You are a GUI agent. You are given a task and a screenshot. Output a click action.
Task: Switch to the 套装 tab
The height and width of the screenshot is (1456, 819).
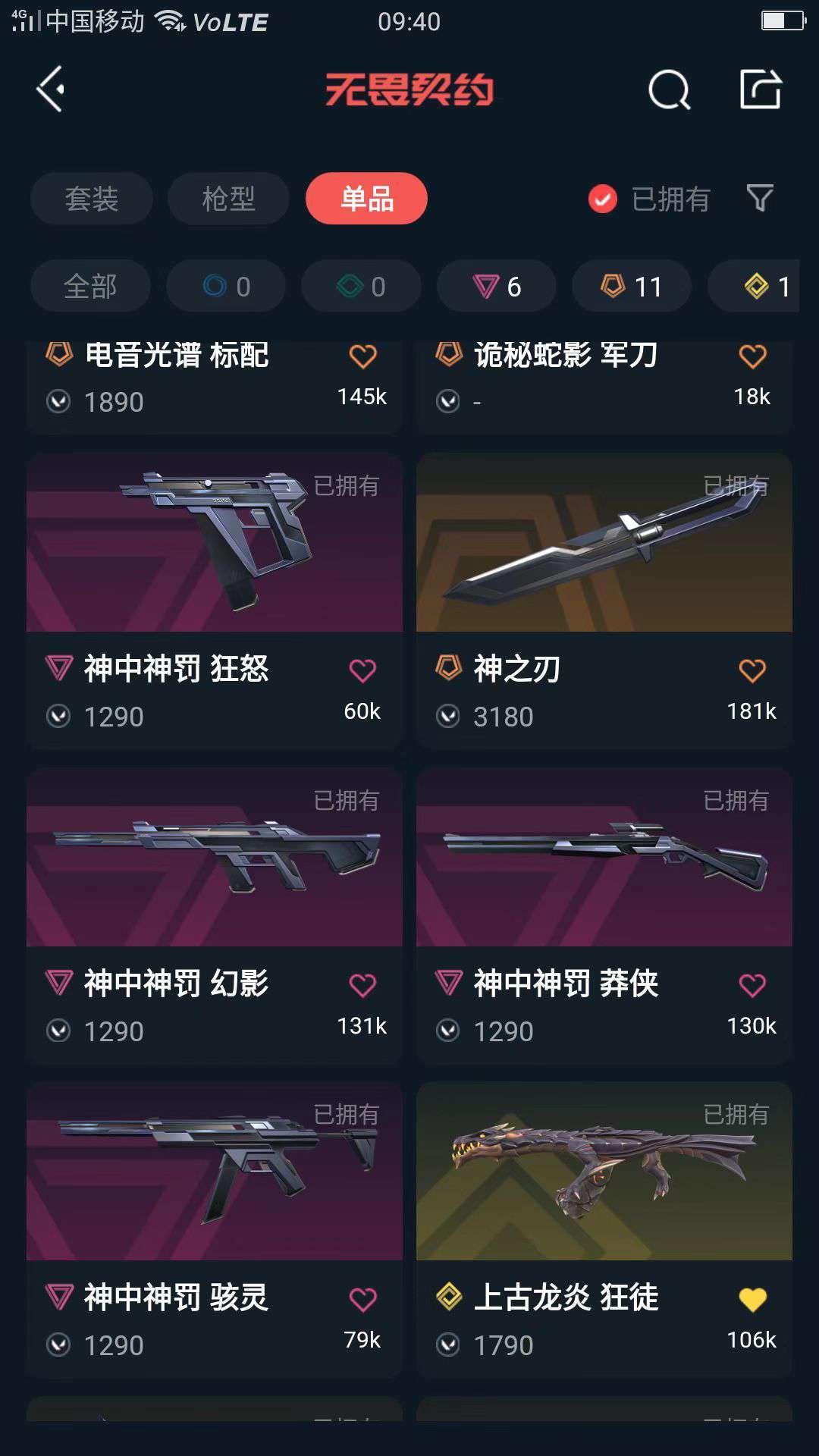[x=92, y=199]
